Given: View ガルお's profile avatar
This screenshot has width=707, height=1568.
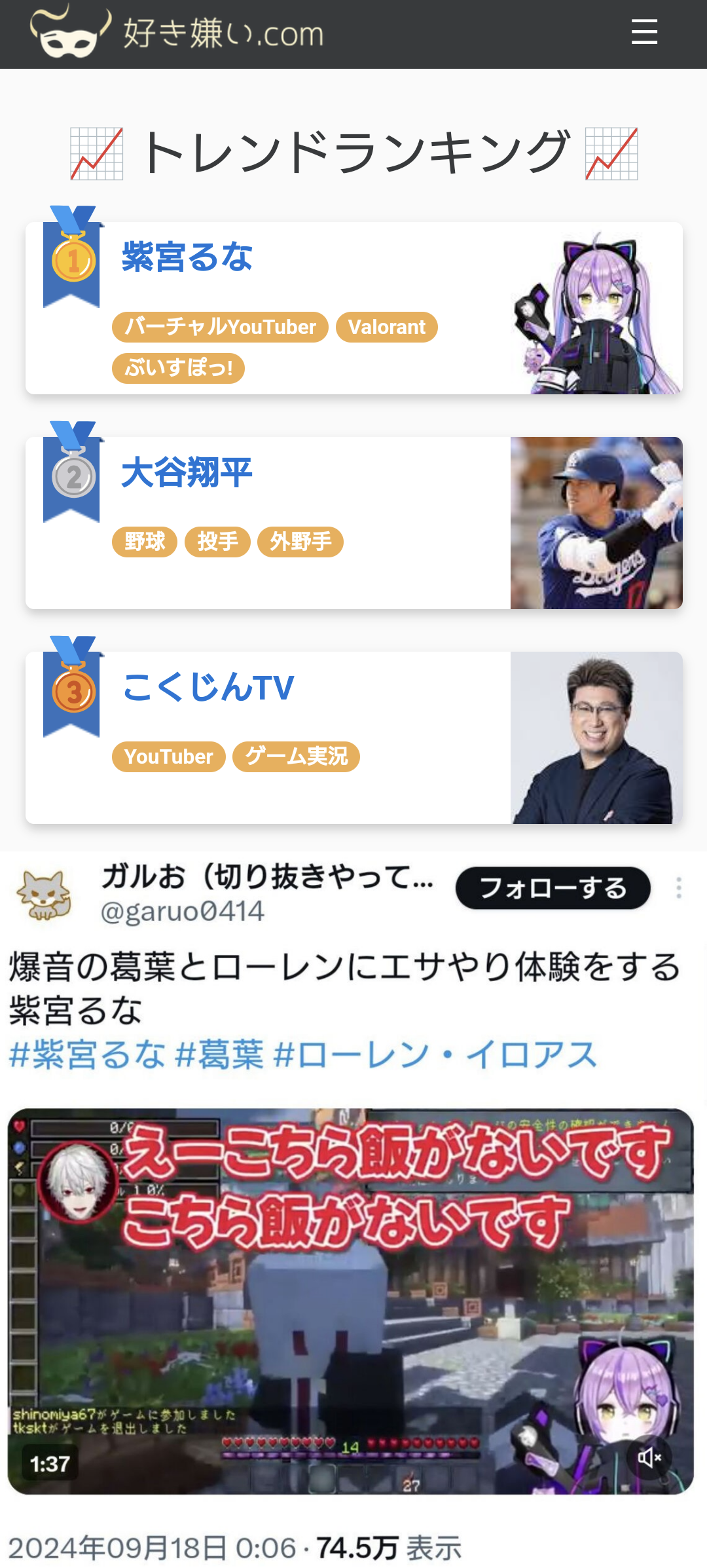Looking at the screenshot, I should [44, 894].
